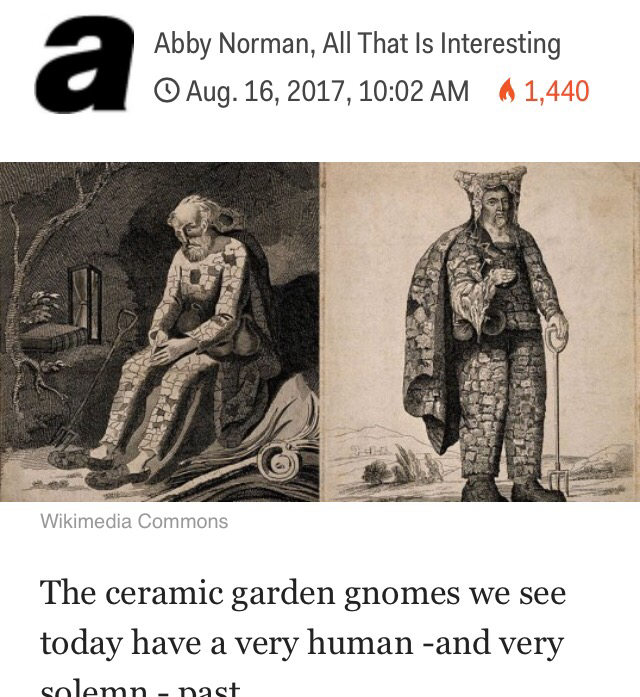Open the hermit engravings article image

[x=320, y=331]
